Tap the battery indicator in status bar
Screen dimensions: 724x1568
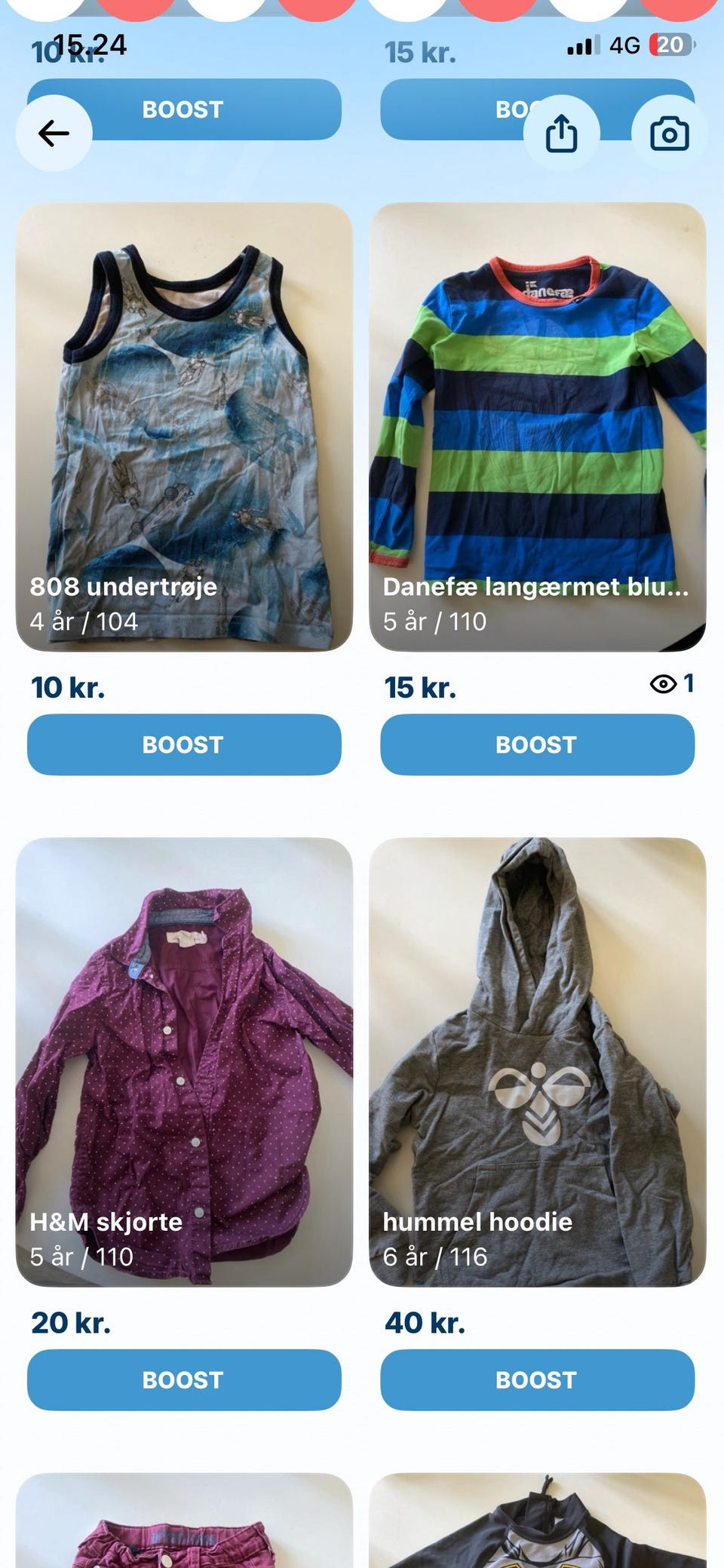pos(670,44)
